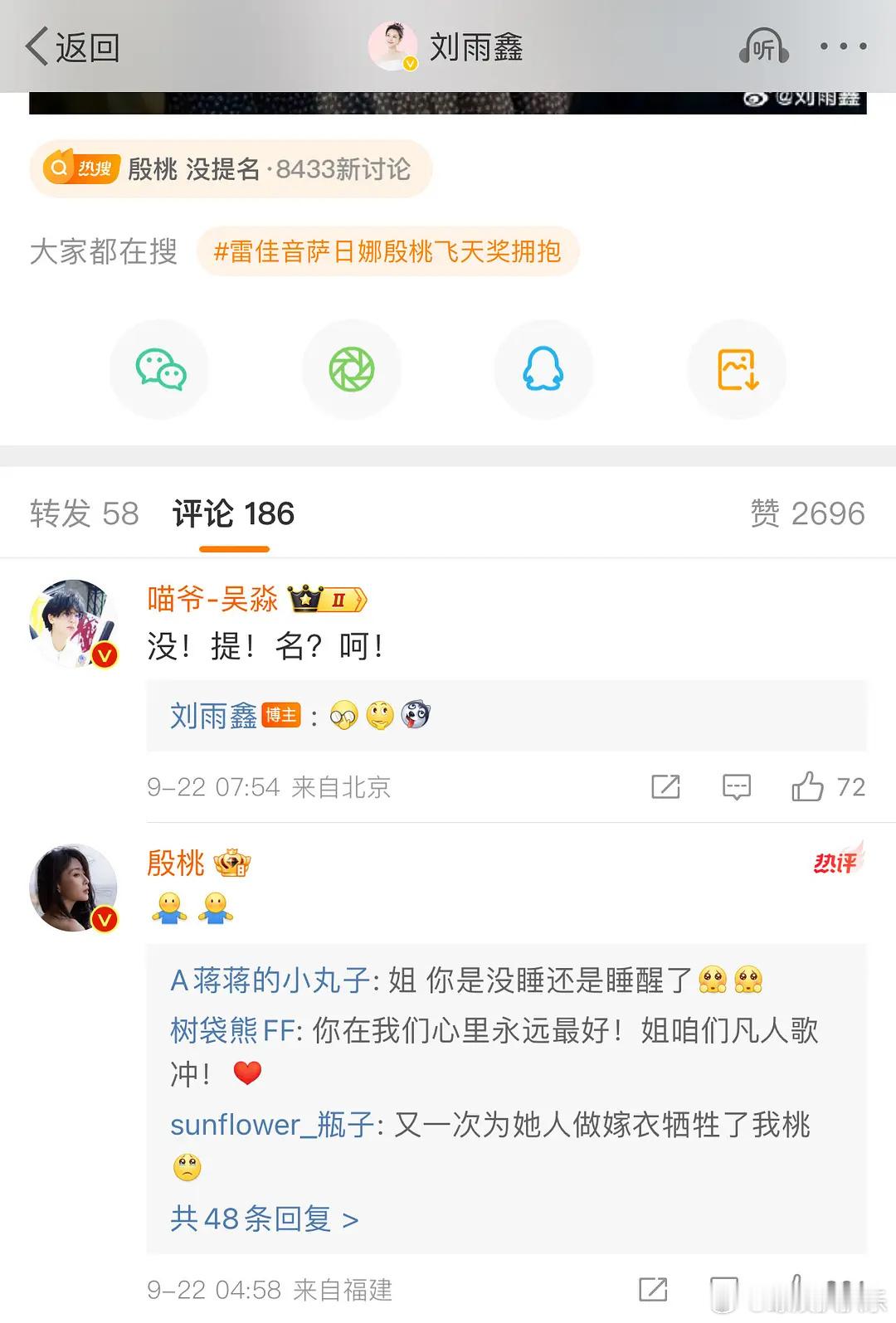Share the post via WeChat
This screenshot has width=896, height=1323.
coord(159,369)
